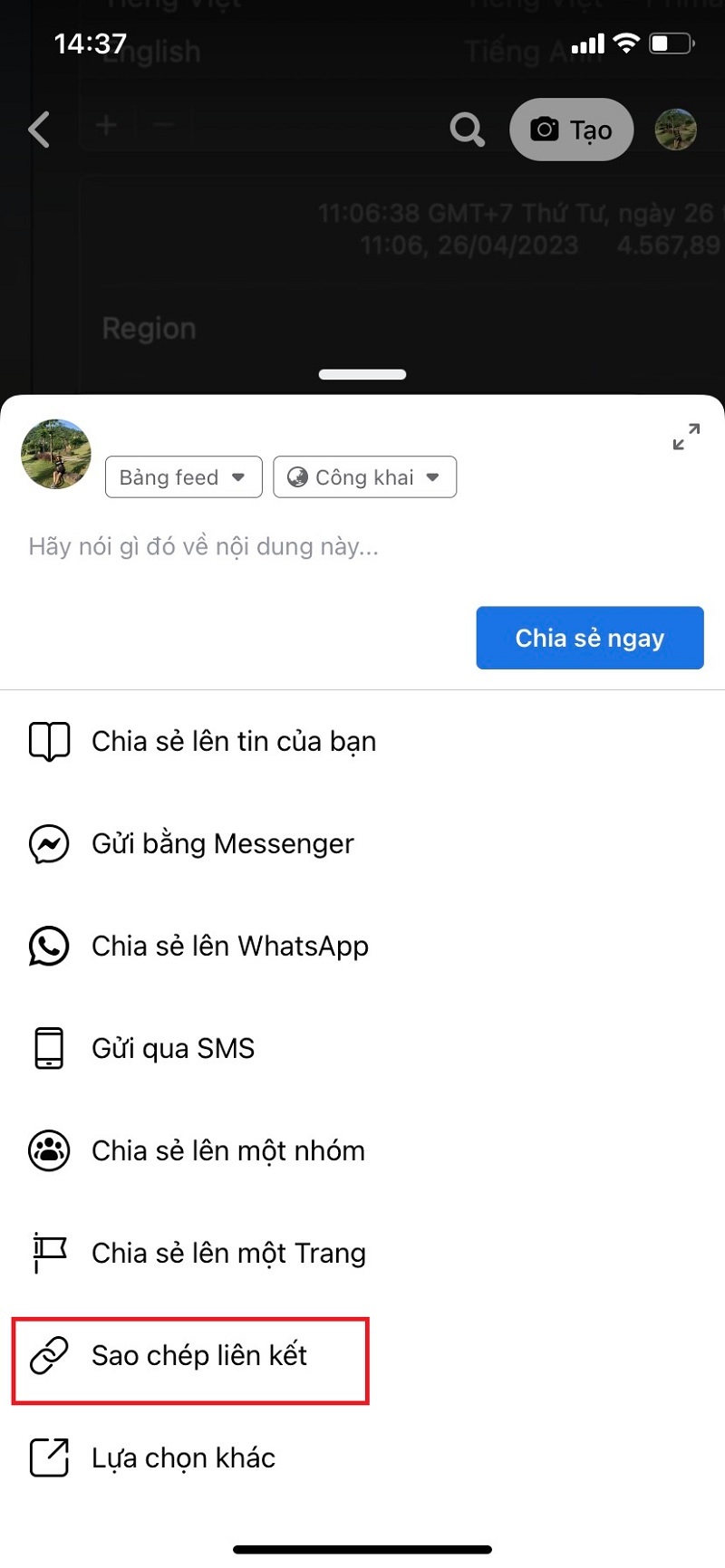Tap the SMS phone icon
Viewport: 725px width, 1568px height.
point(49,1048)
